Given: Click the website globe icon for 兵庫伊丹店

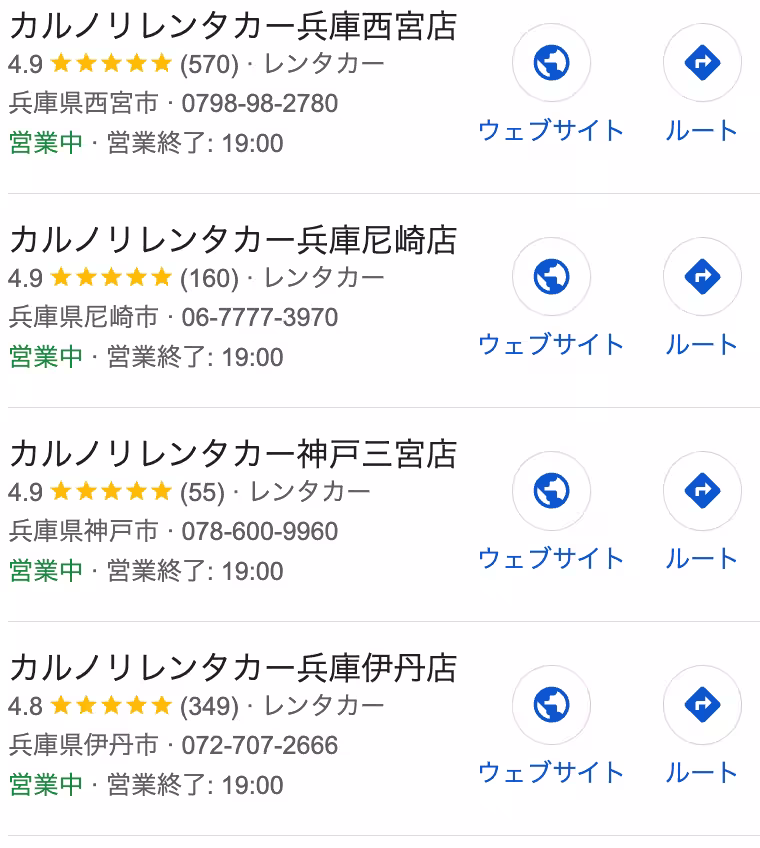Looking at the screenshot, I should 551,705.
